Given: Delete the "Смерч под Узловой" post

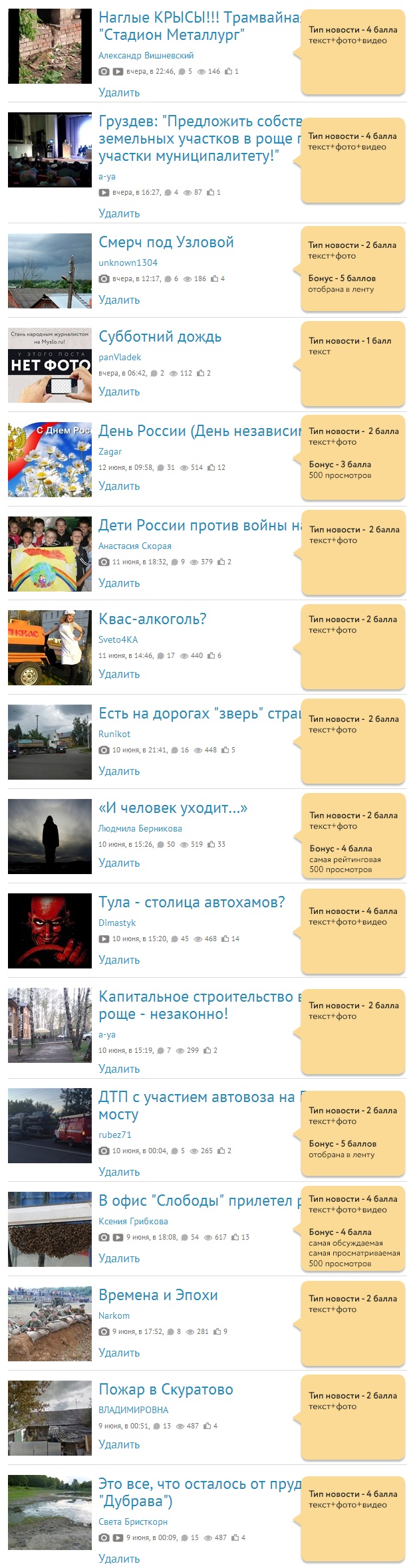Looking at the screenshot, I should 119,300.
